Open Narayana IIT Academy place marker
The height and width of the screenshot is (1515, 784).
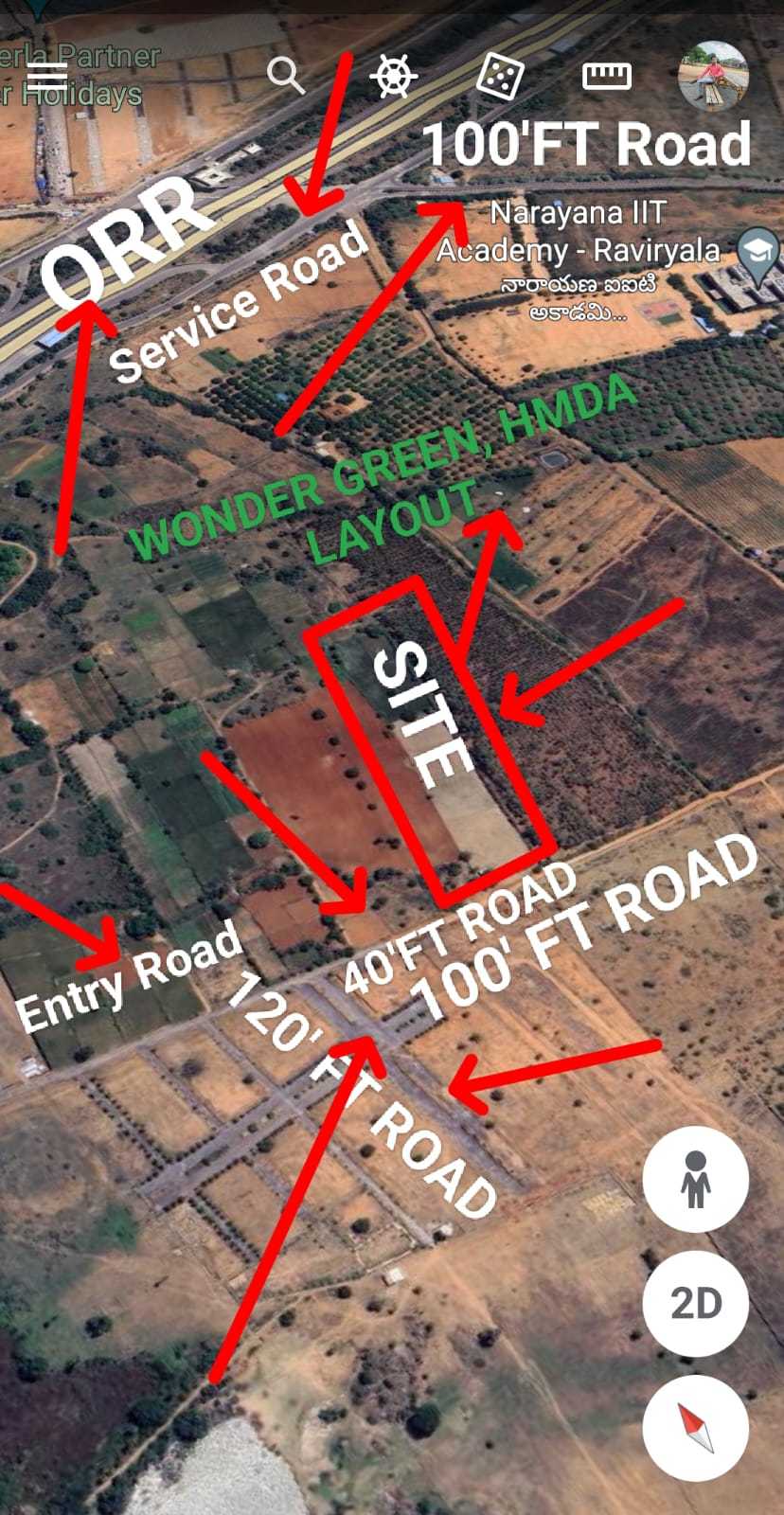coord(757,252)
